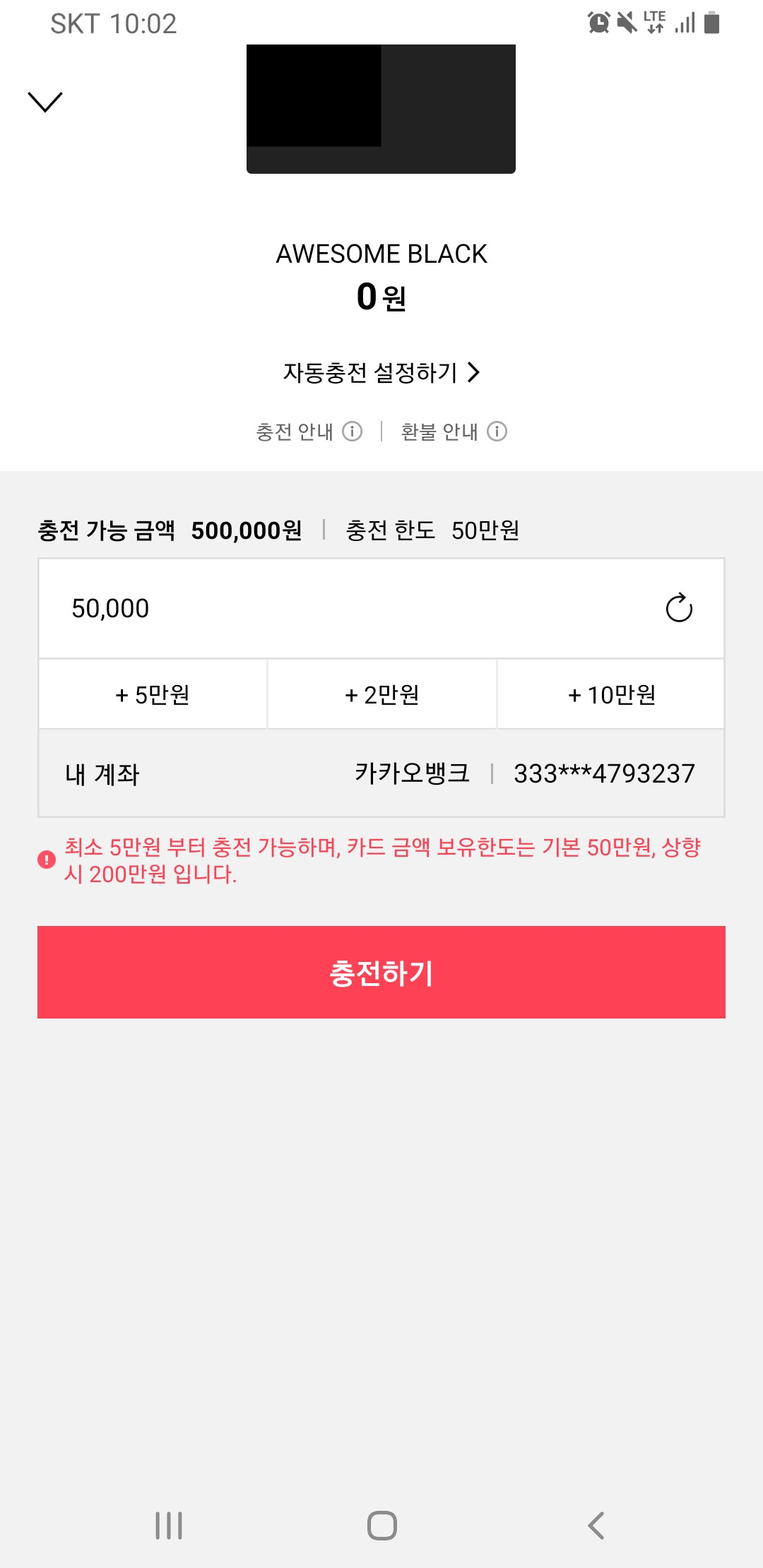Collapse the screen with the down chevron

(x=45, y=102)
